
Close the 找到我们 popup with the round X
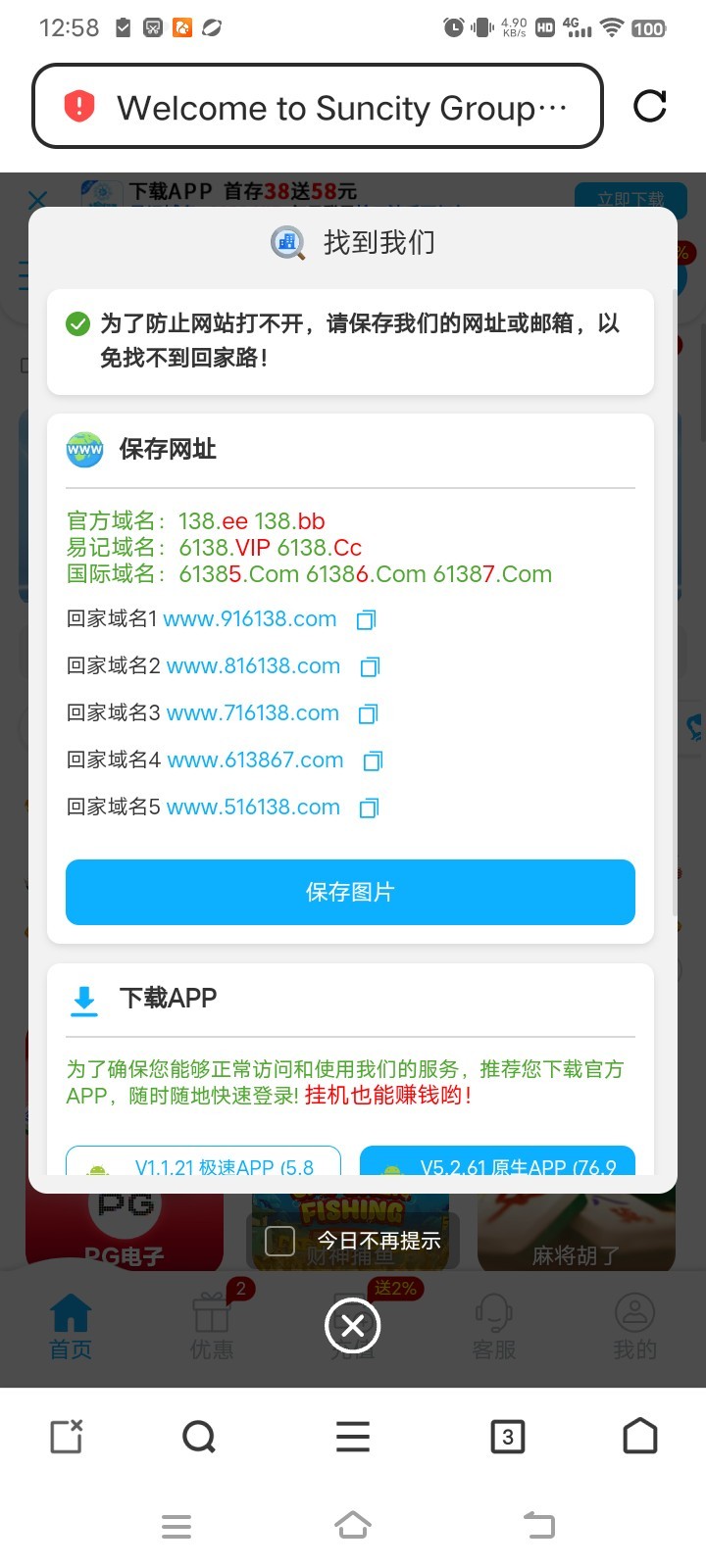pyautogui.click(x=352, y=1326)
